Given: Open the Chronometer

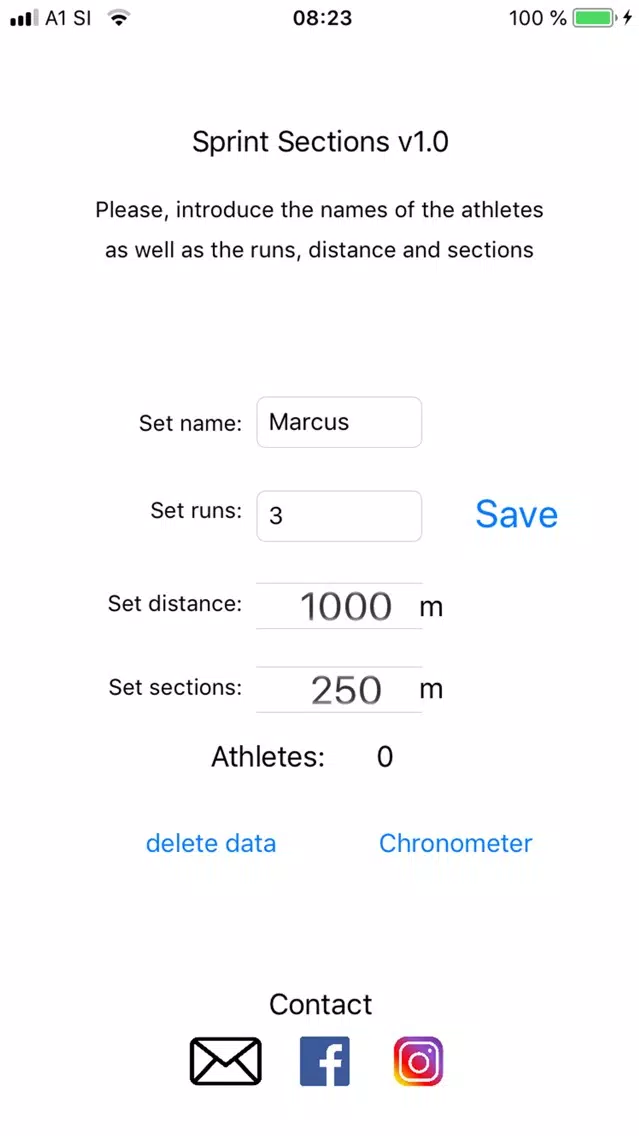Looking at the screenshot, I should point(456,843).
